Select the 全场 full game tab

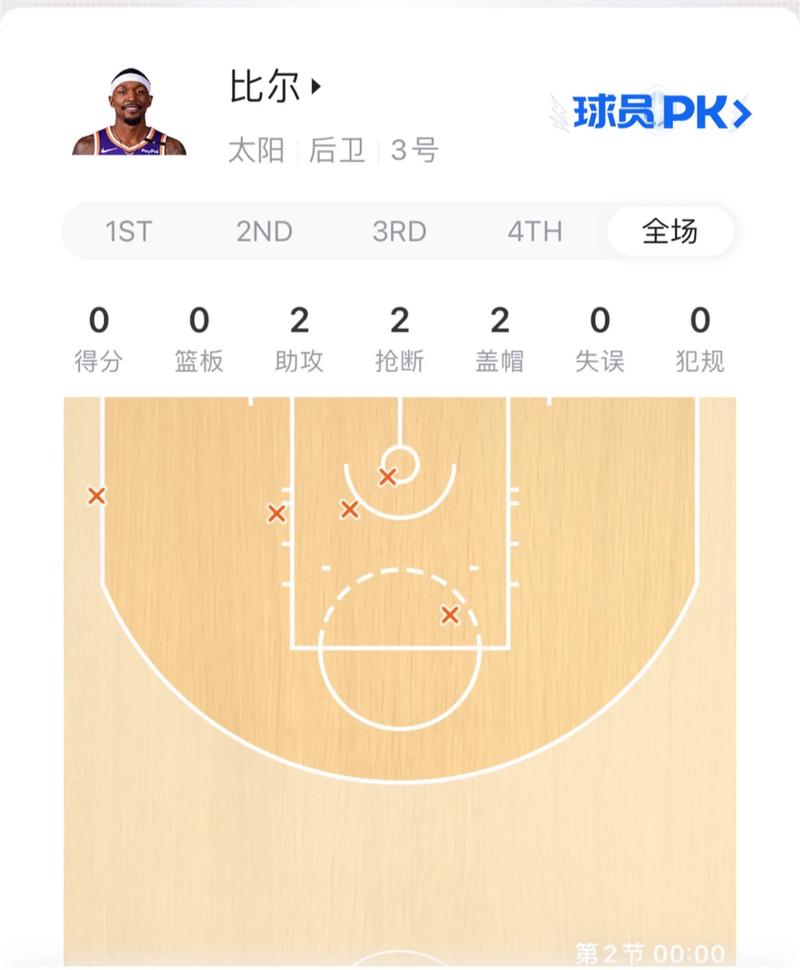point(669,232)
